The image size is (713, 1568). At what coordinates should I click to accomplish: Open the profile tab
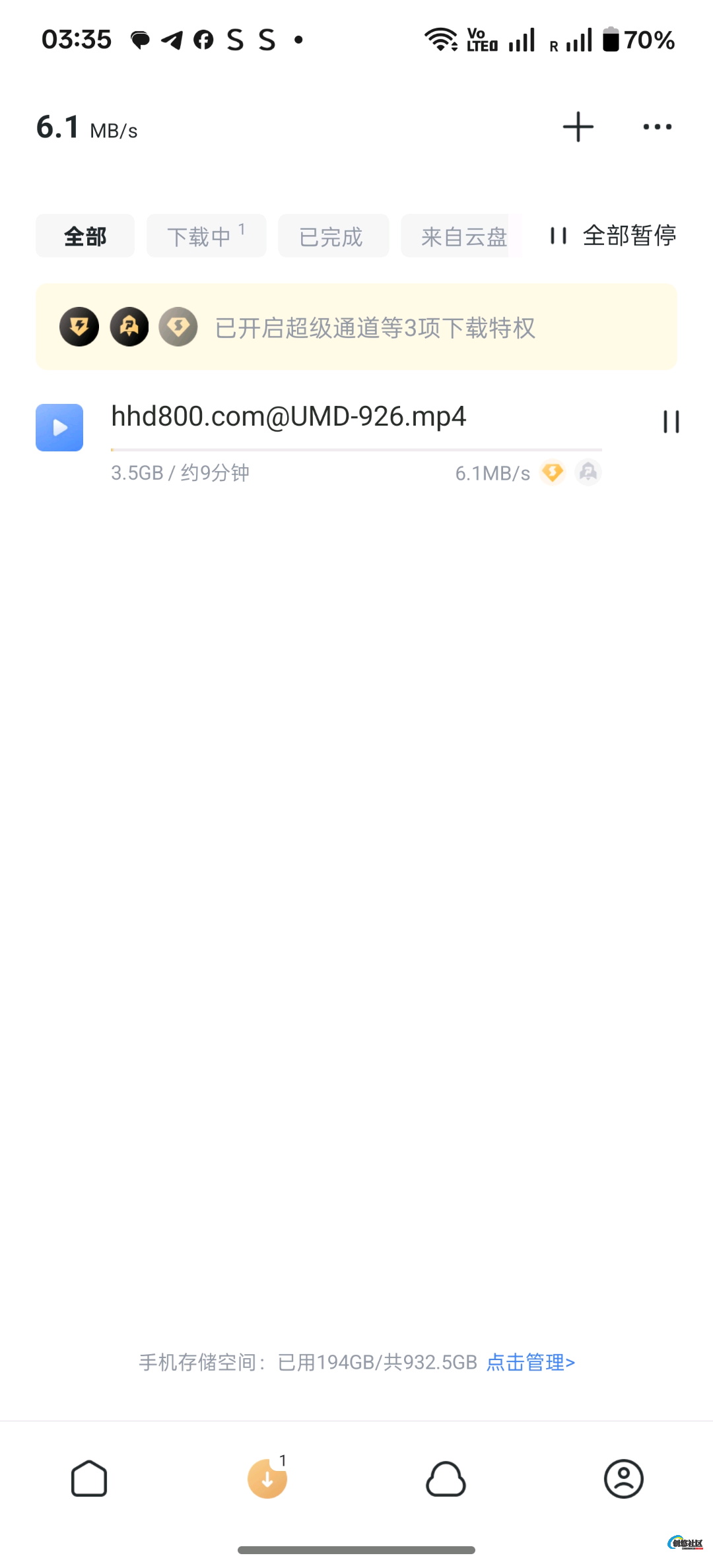click(623, 1478)
